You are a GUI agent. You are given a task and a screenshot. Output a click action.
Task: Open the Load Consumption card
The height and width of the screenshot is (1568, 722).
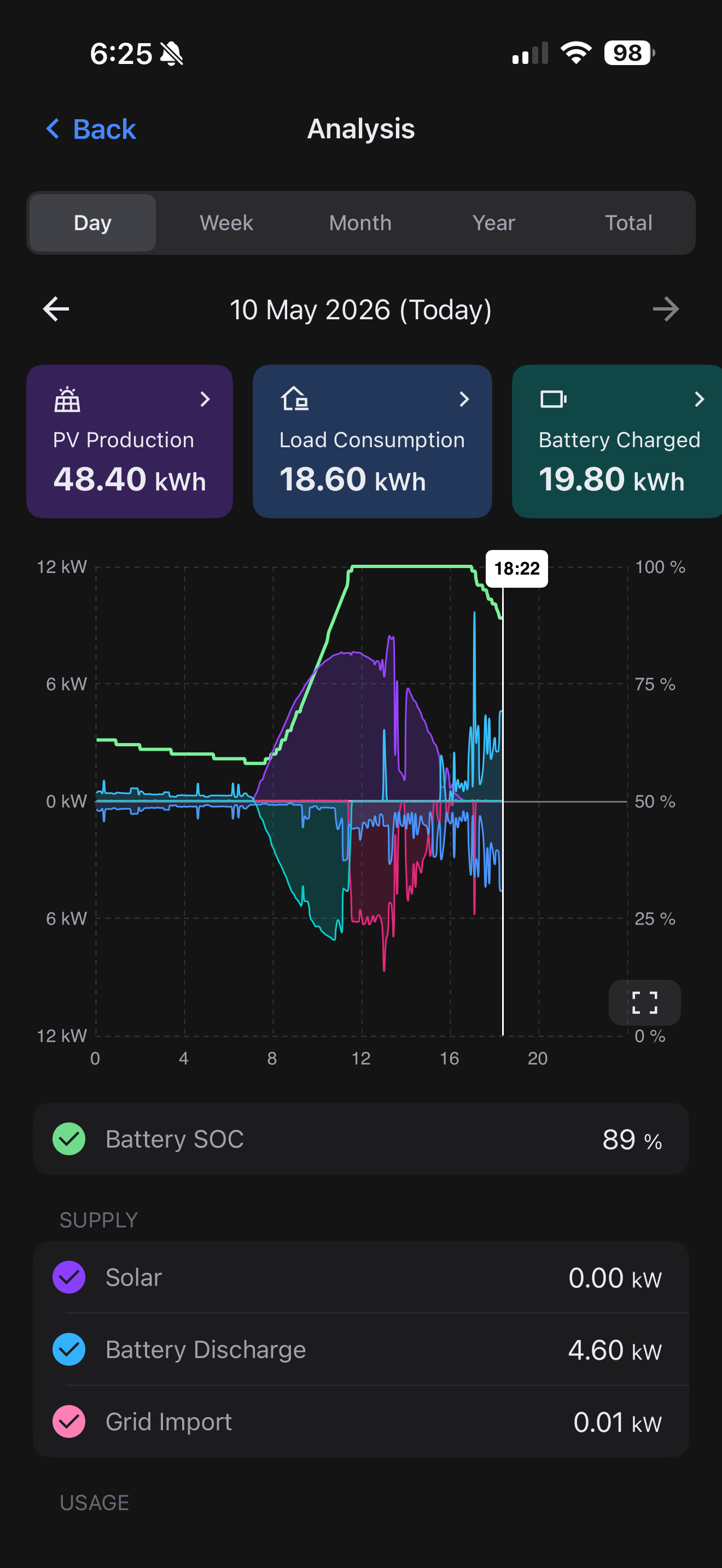pyautogui.click(x=372, y=441)
